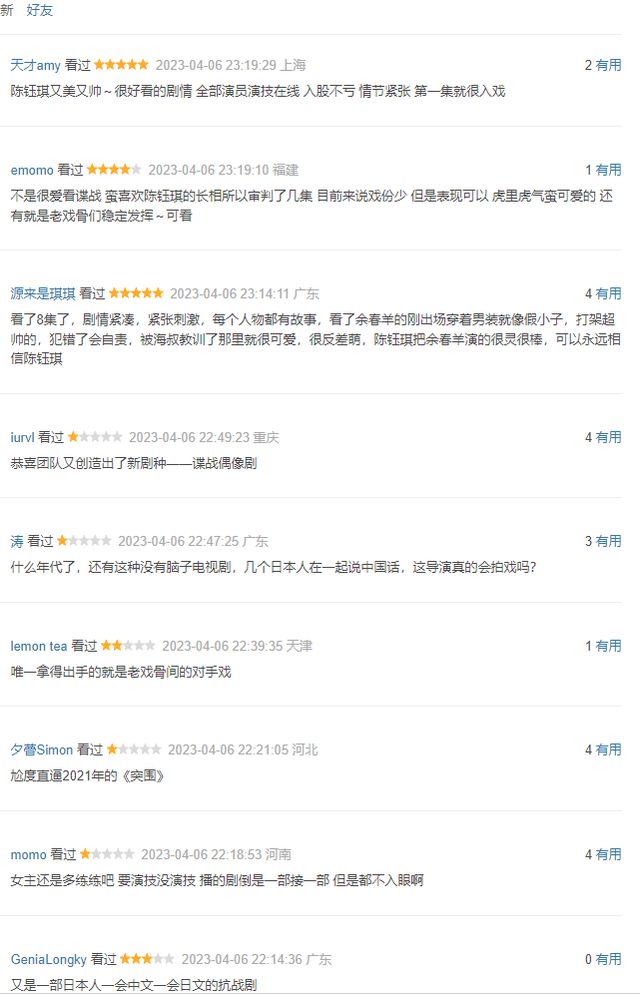This screenshot has height=994, width=640.
Task: Open emomo's user profile
Action: [x=32, y=170]
